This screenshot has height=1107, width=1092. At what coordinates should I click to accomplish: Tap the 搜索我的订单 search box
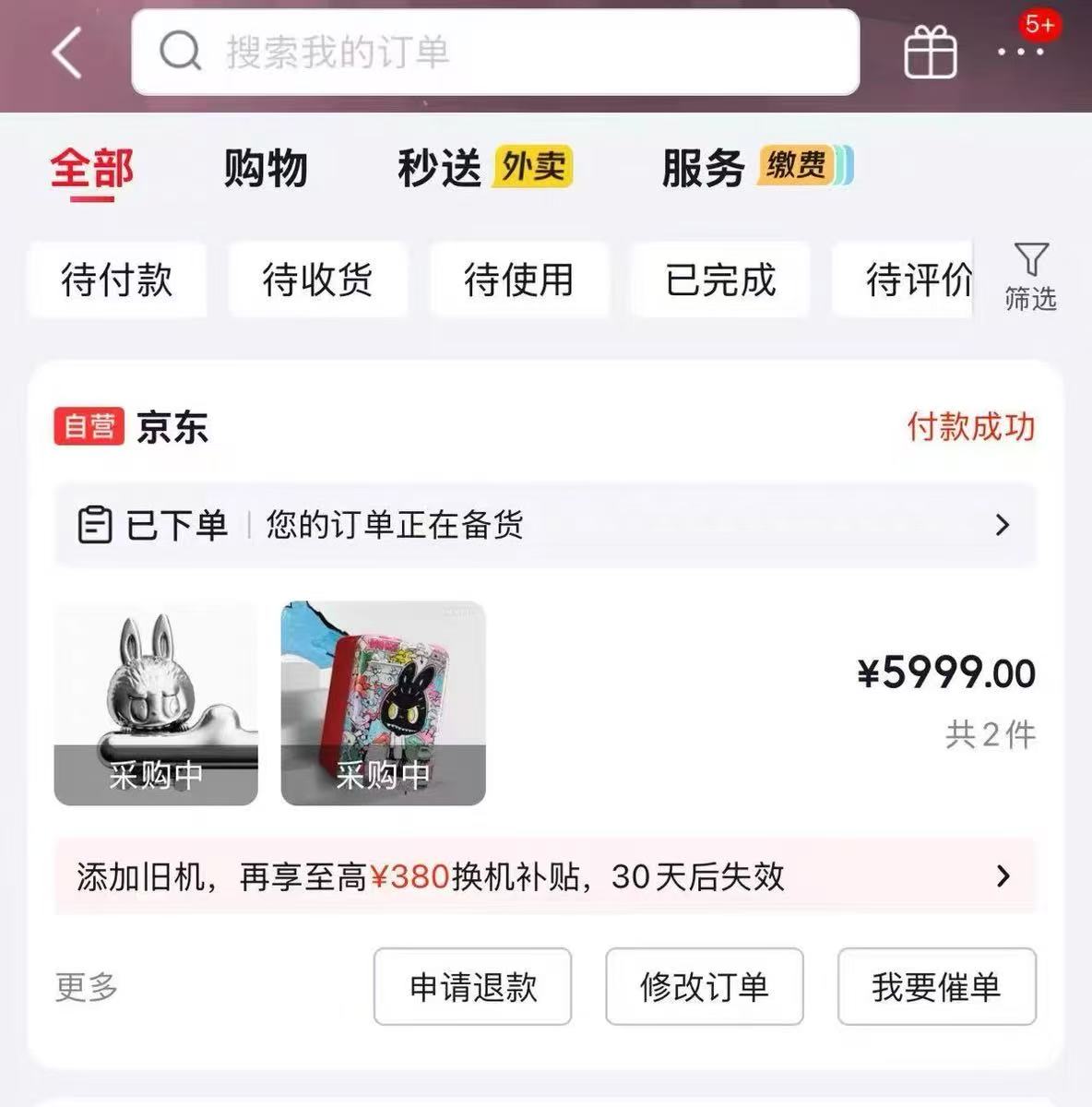(495, 53)
